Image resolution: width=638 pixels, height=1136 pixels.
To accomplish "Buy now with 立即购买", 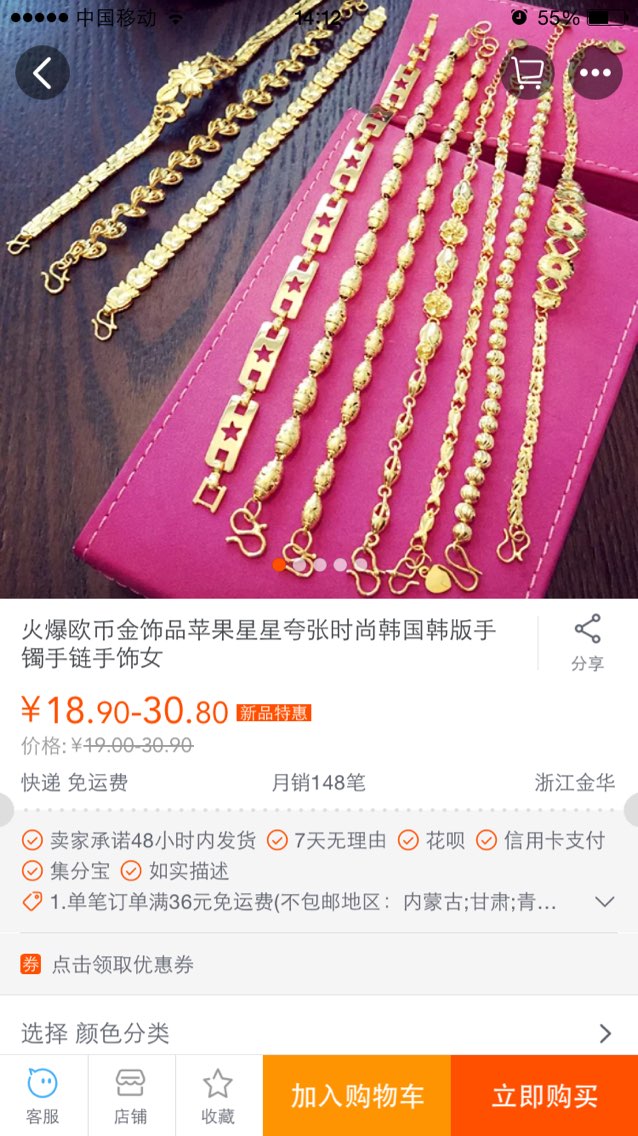I will pos(544,1095).
